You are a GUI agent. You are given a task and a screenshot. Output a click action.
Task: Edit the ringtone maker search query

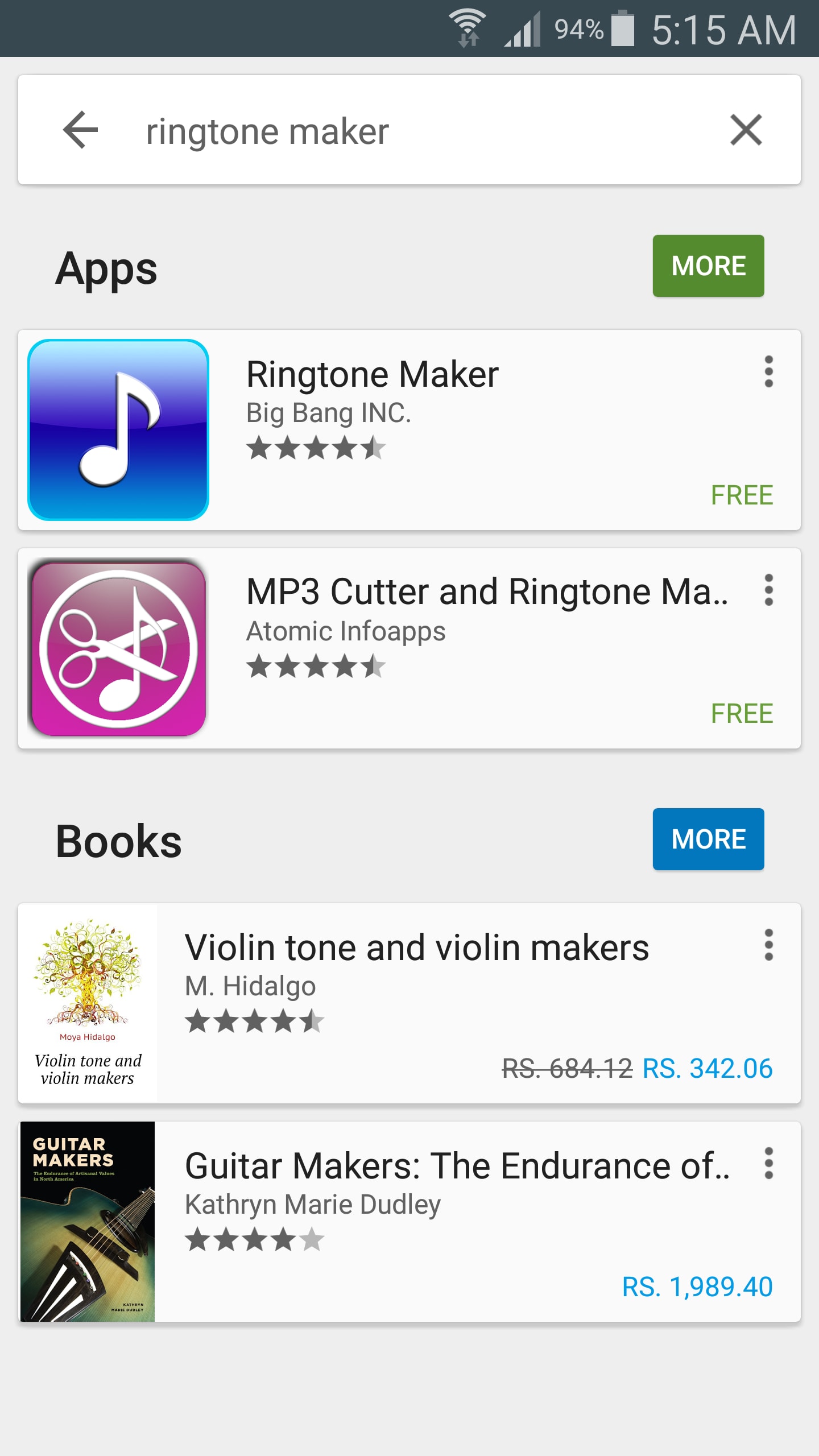398,131
